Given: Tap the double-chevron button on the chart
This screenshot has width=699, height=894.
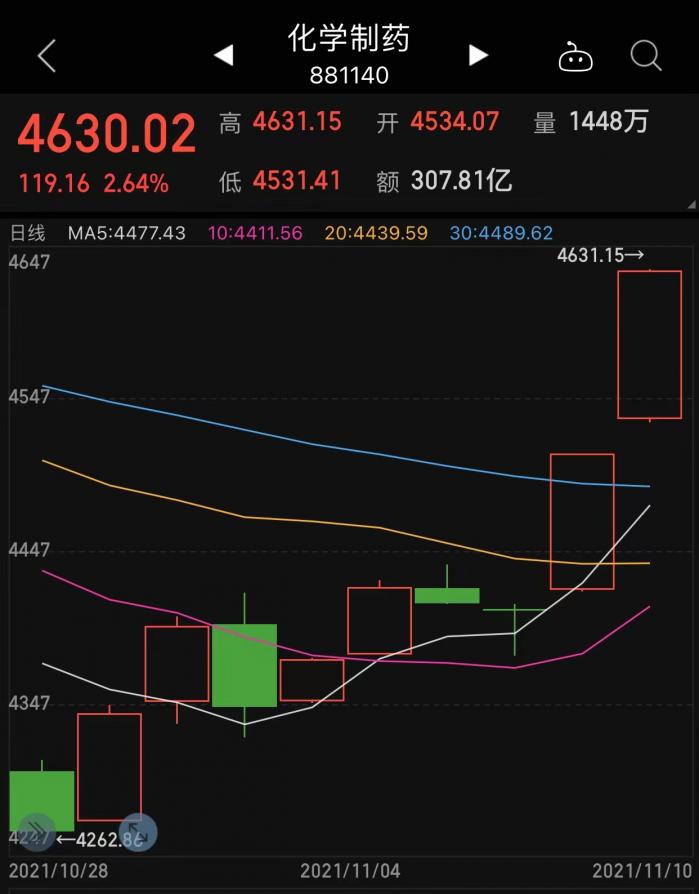Looking at the screenshot, I should 35,829.
